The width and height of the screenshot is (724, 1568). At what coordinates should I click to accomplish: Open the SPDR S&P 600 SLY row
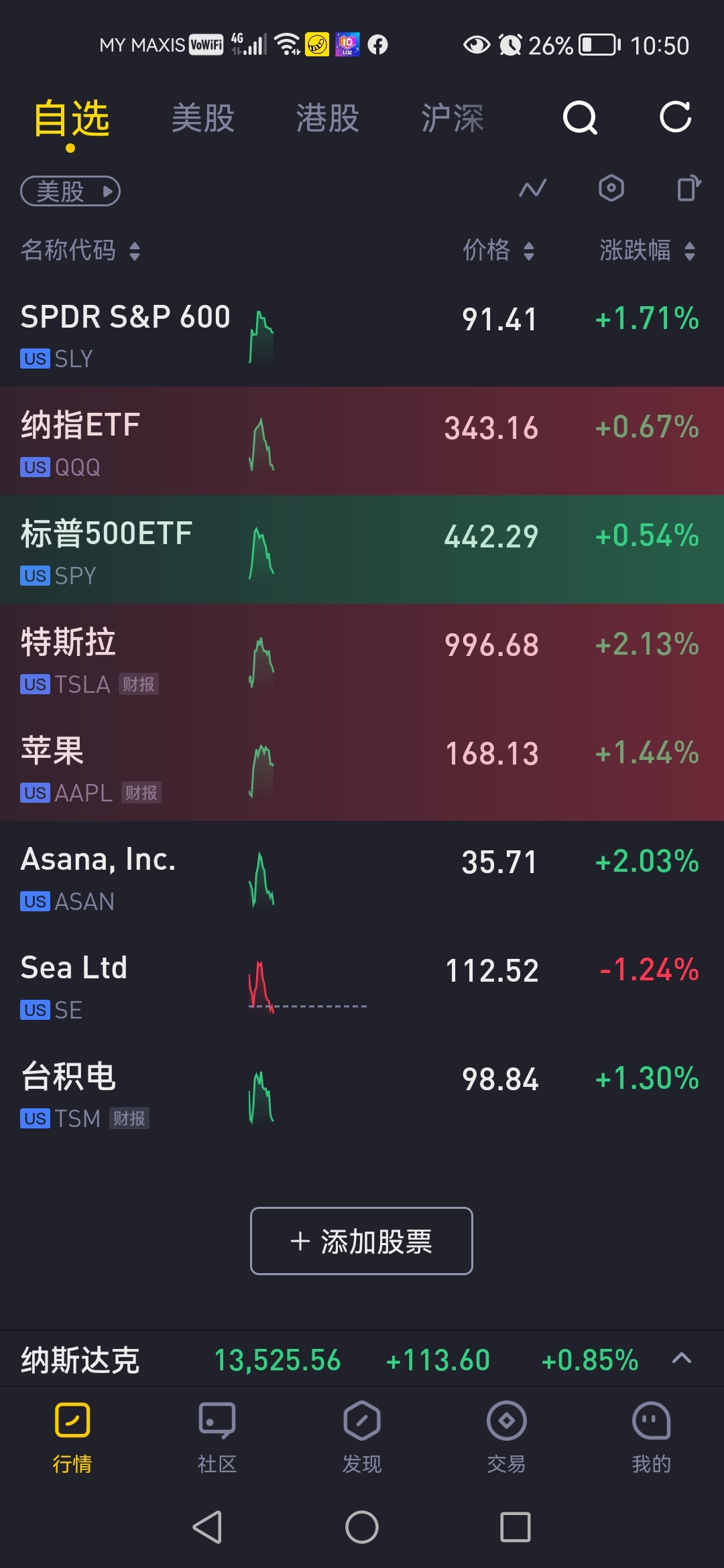point(362,333)
